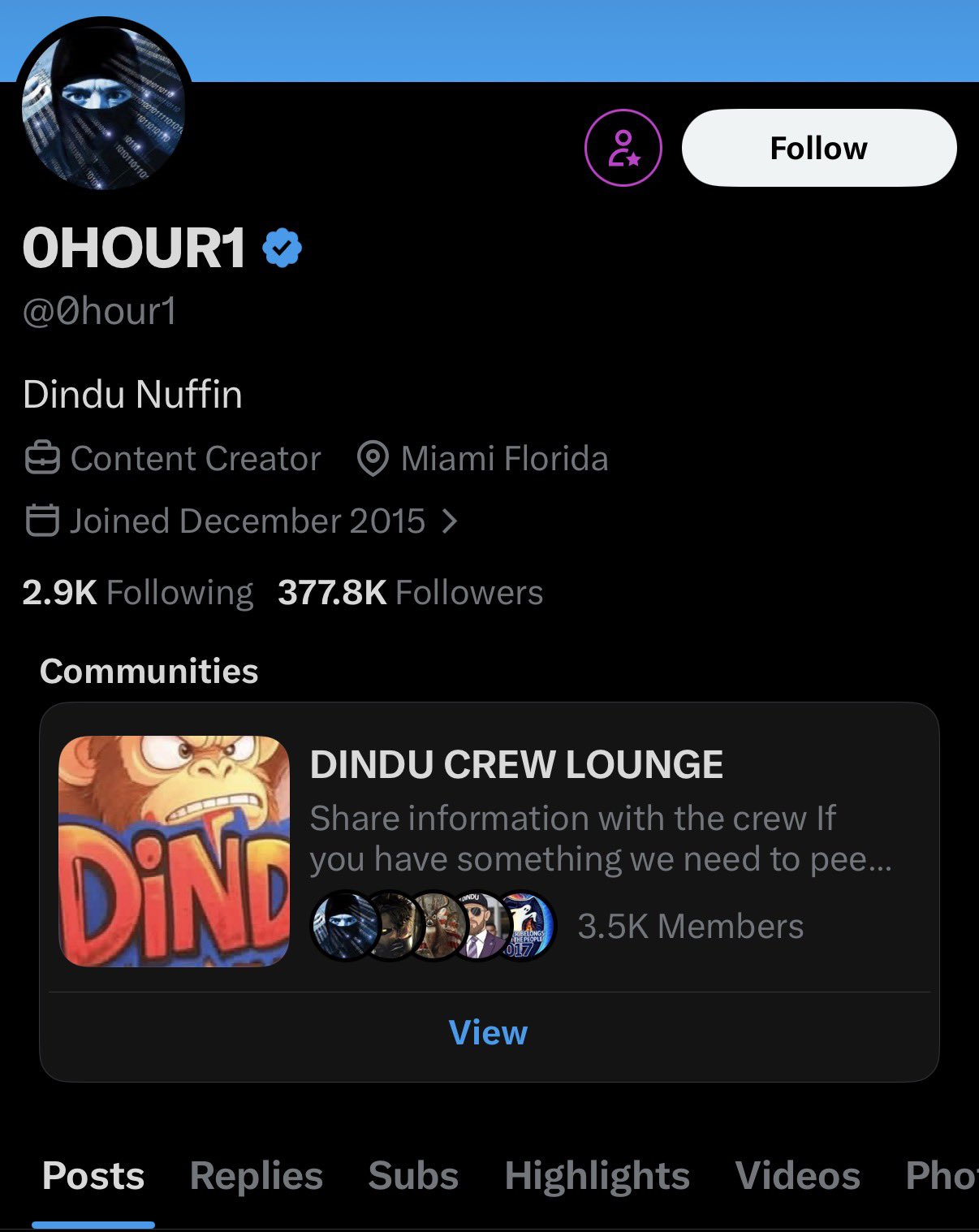Tap the subscribe icon beside Follow
Image resolution: width=979 pixels, height=1232 pixels.
(623, 149)
